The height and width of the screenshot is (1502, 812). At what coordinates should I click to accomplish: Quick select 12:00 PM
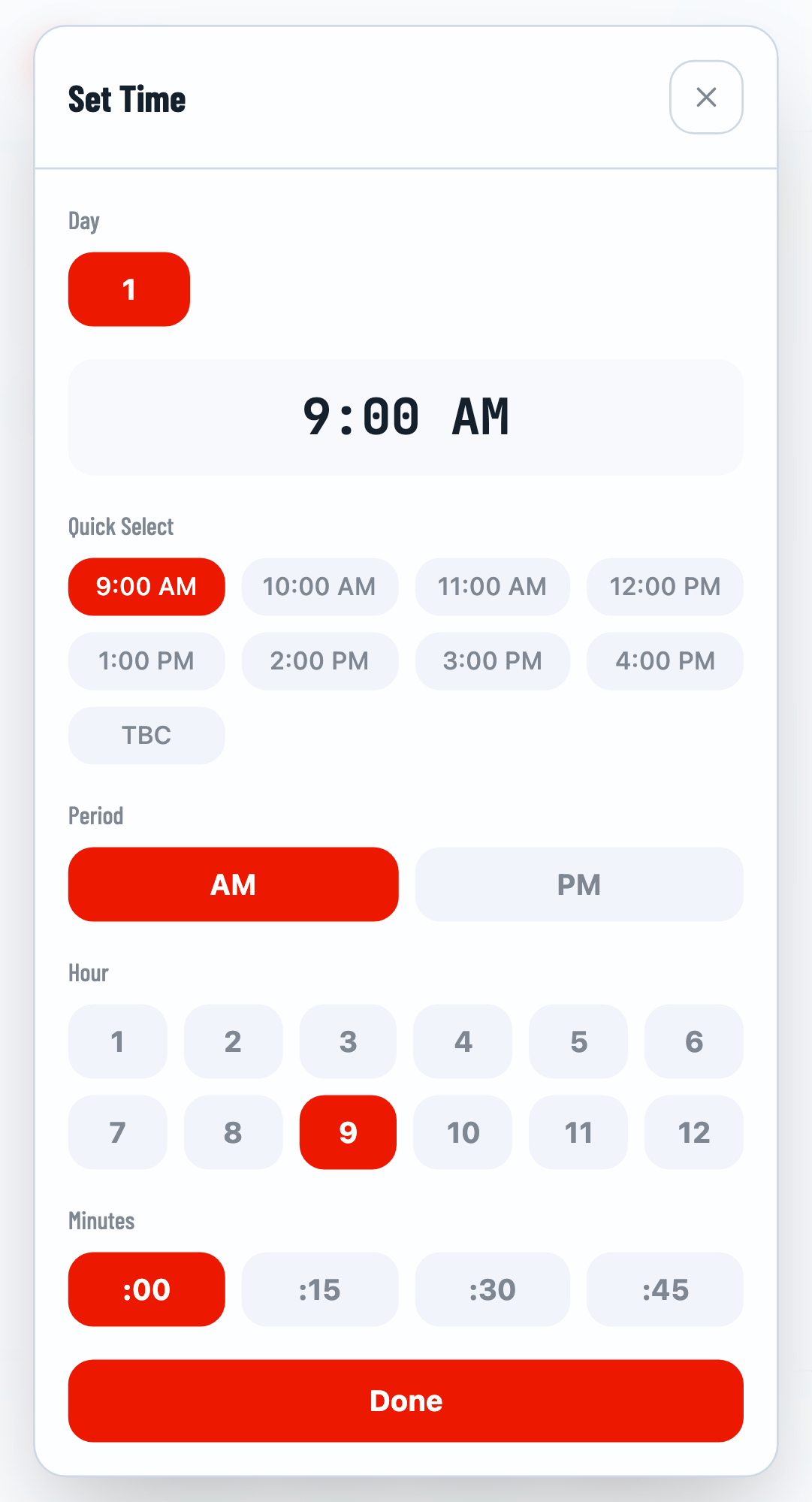(x=664, y=587)
